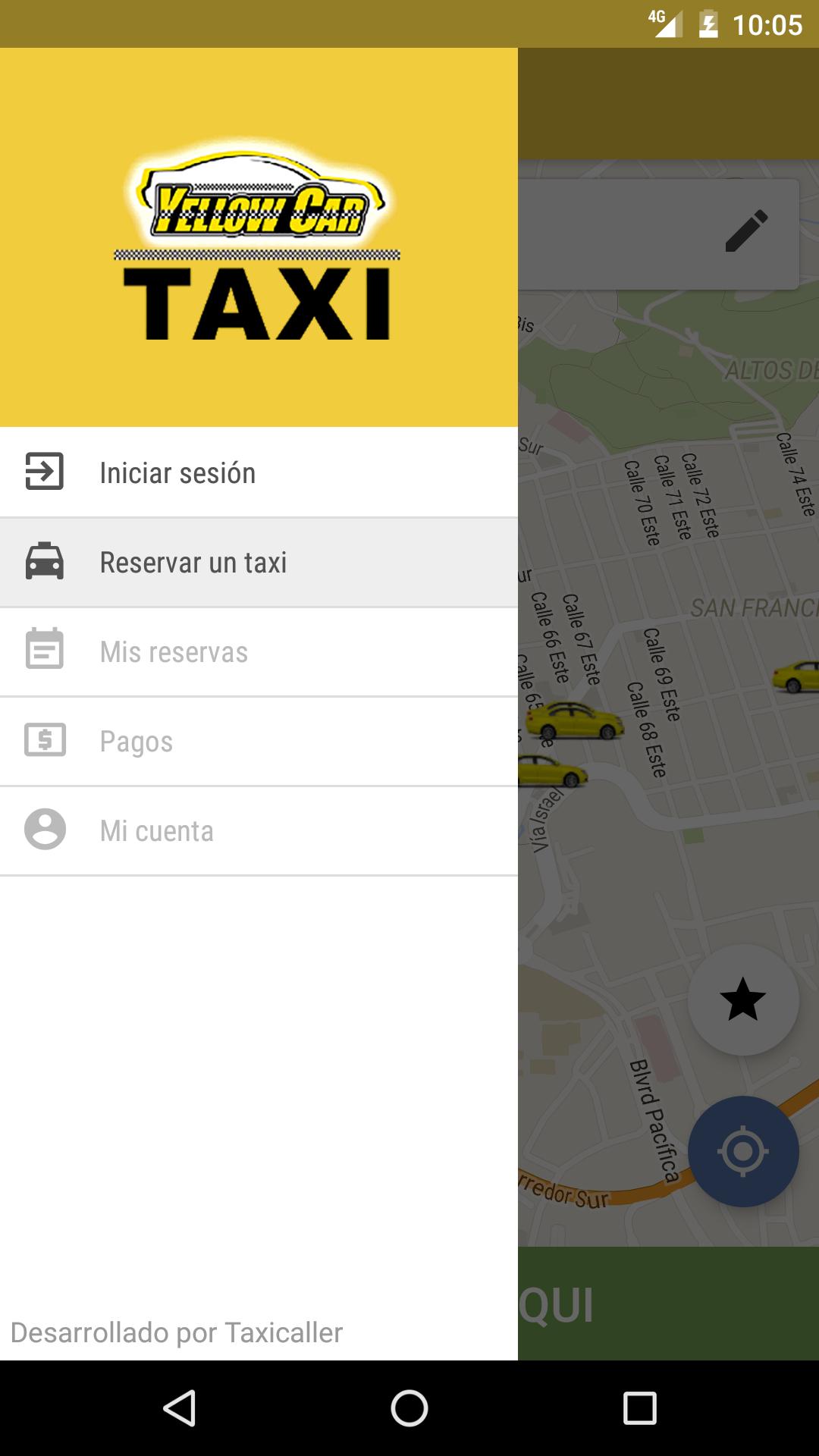819x1456 pixels.
Task: Choose Pagos from the navigation drawer
Action: tap(136, 741)
